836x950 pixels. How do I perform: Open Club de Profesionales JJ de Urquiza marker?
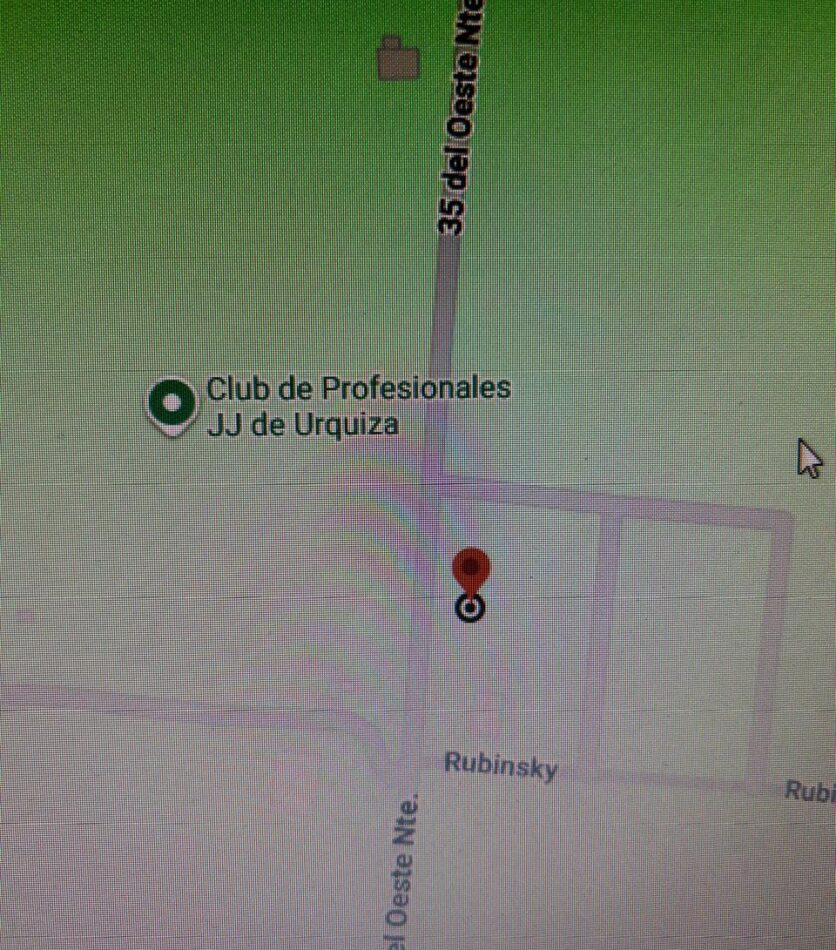point(172,404)
